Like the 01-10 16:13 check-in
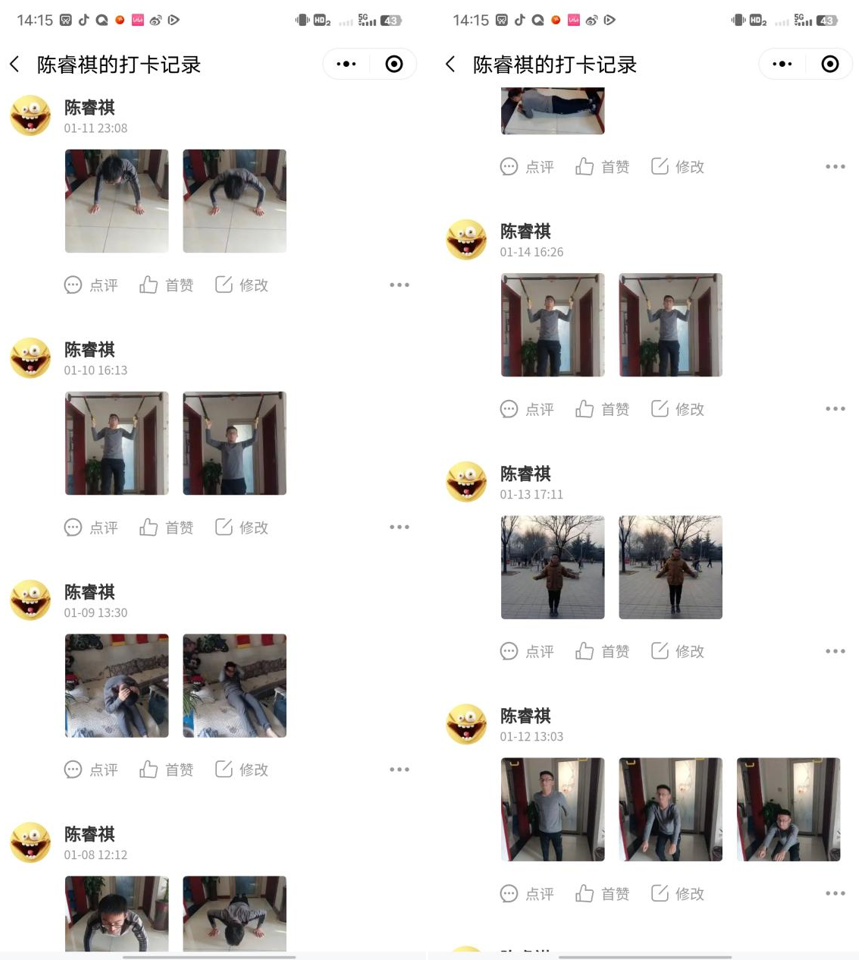 (167, 527)
